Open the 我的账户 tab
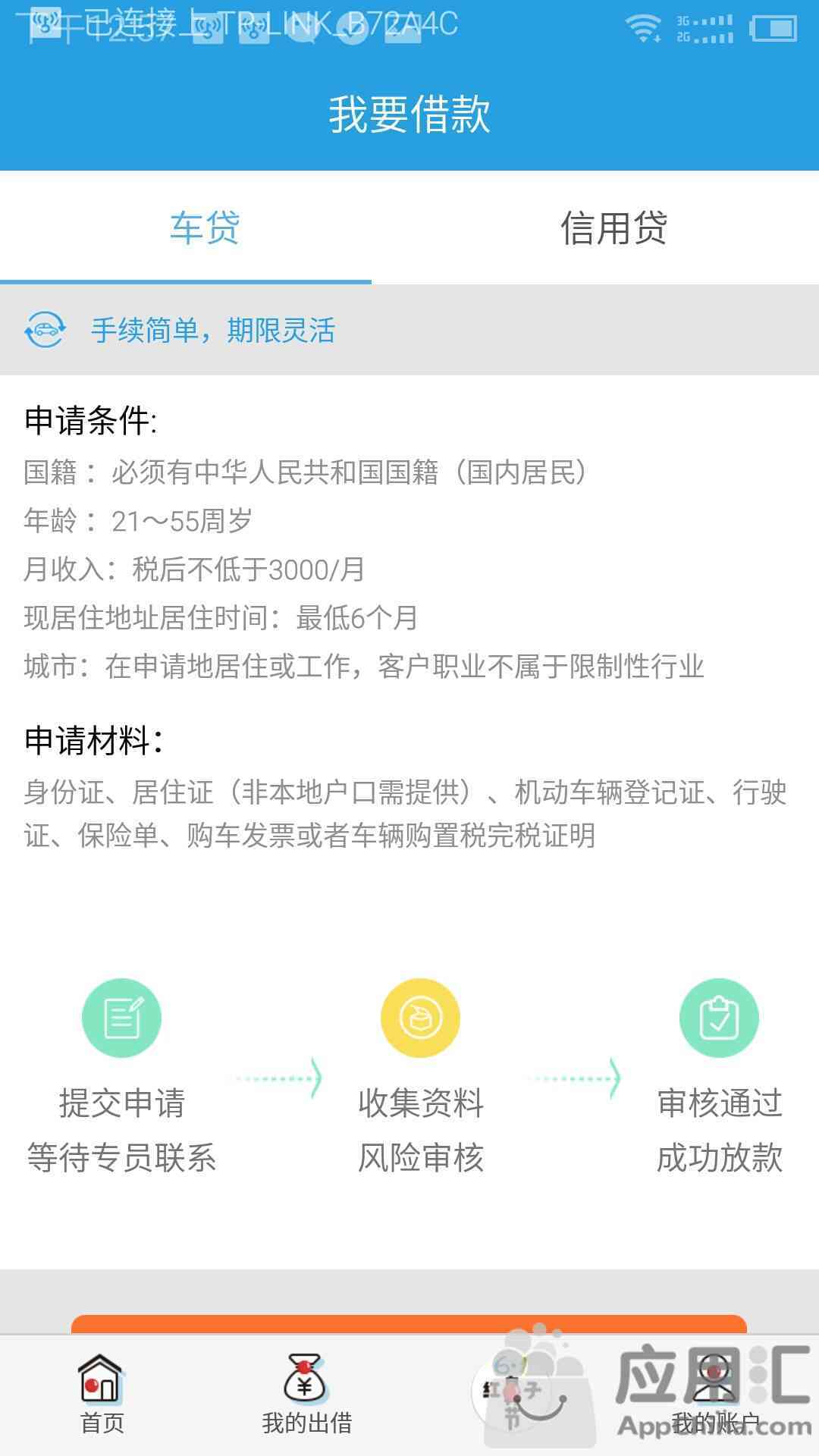 (715, 1395)
